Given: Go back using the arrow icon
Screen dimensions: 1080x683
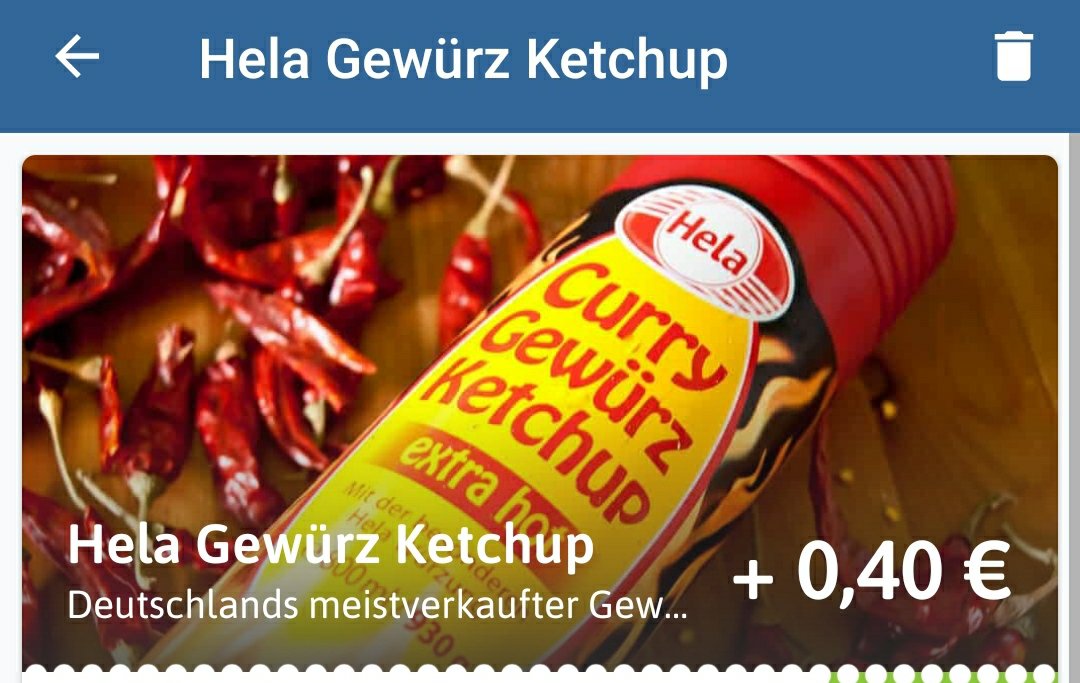Looking at the screenshot, I should click(77, 57).
